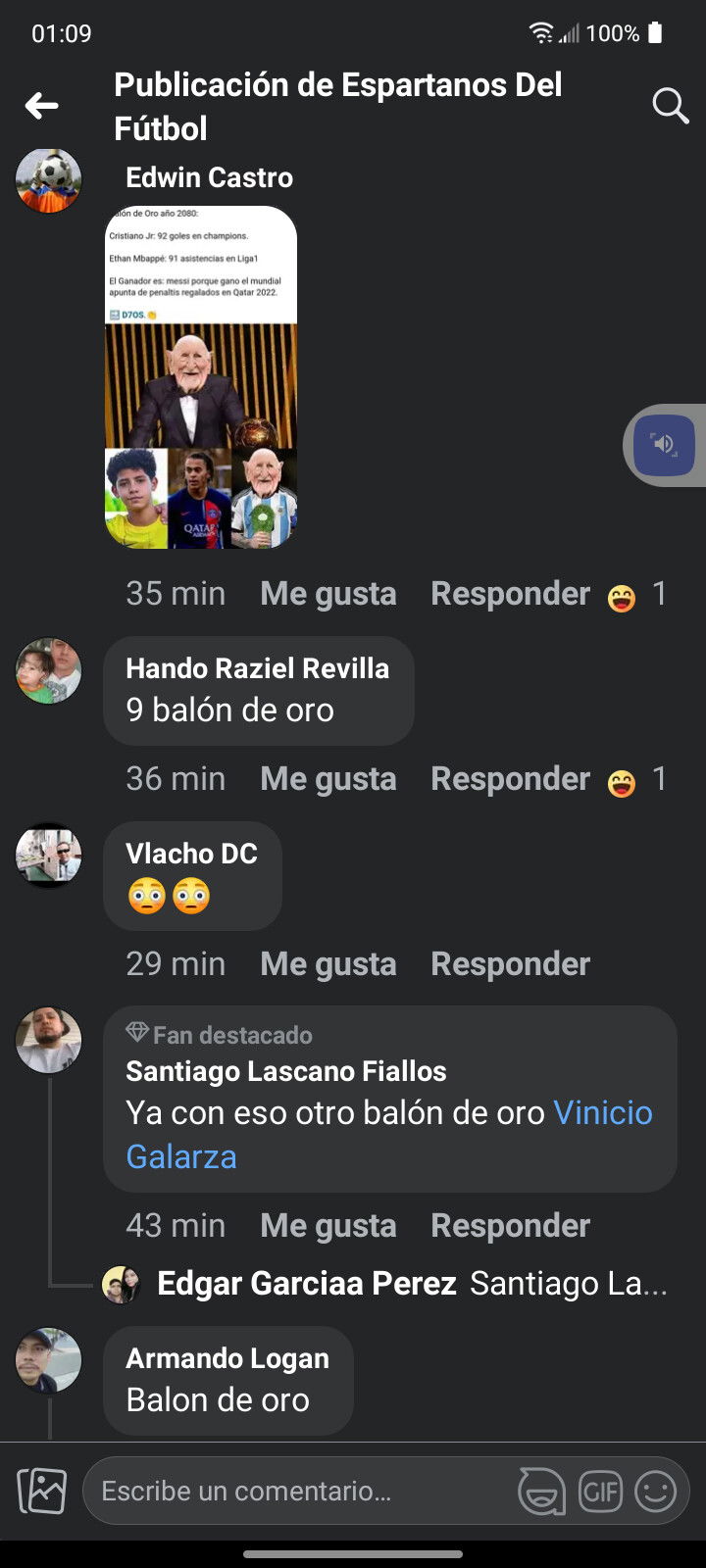Image resolution: width=706 pixels, height=1568 pixels.
Task: Like Edwin Castro's comment
Action: pos(328,594)
